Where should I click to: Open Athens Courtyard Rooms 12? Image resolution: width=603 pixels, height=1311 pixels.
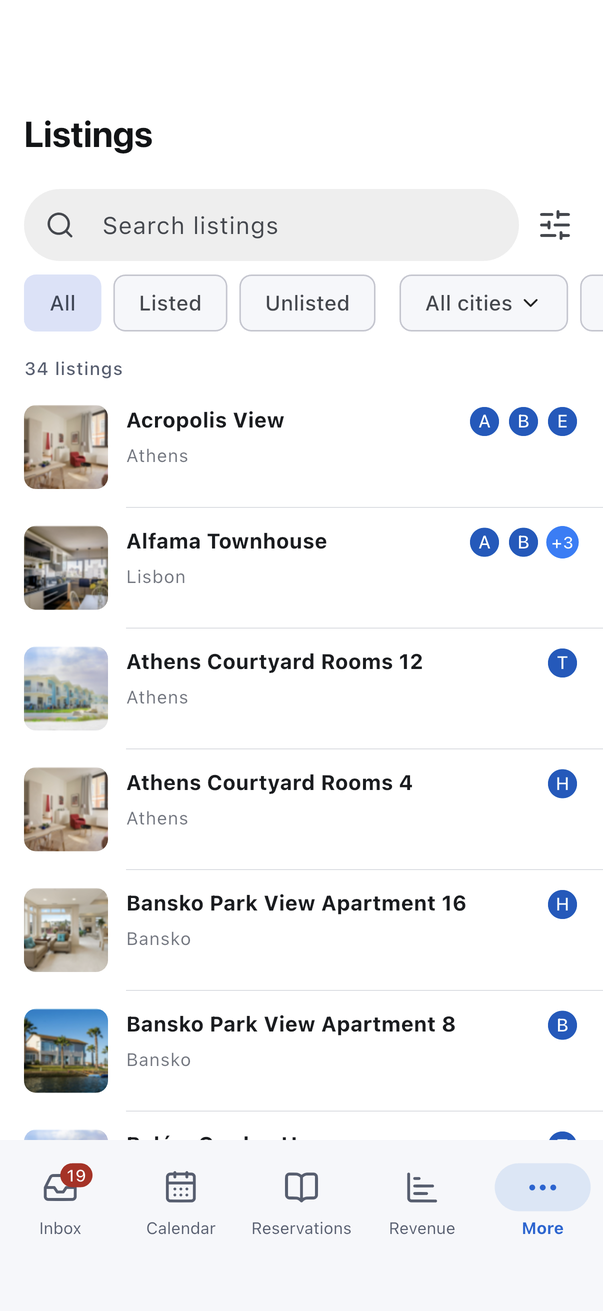point(301,689)
